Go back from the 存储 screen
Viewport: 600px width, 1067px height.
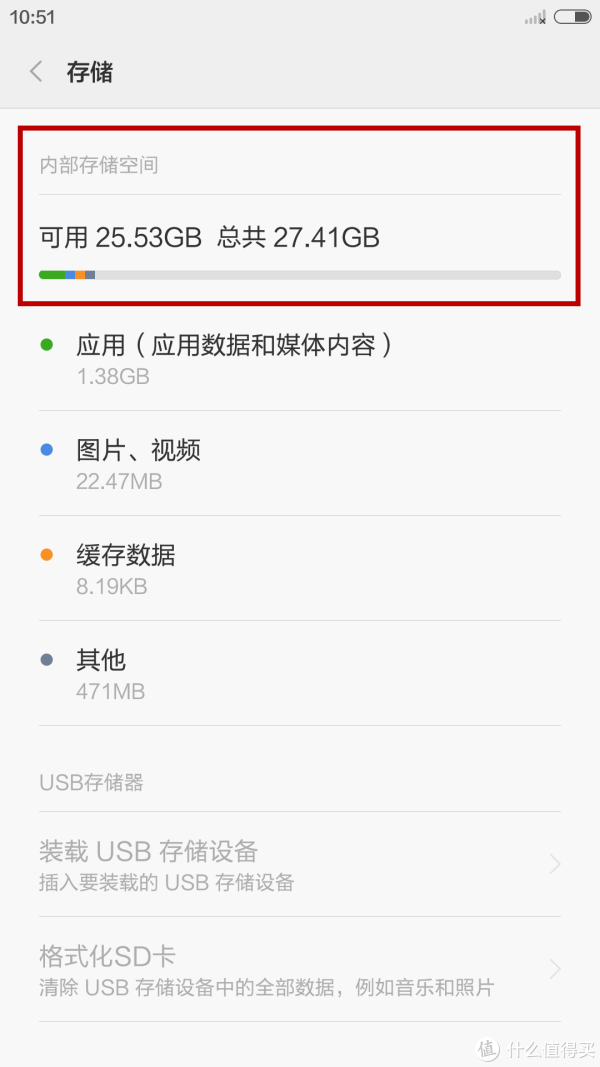click(x=37, y=72)
